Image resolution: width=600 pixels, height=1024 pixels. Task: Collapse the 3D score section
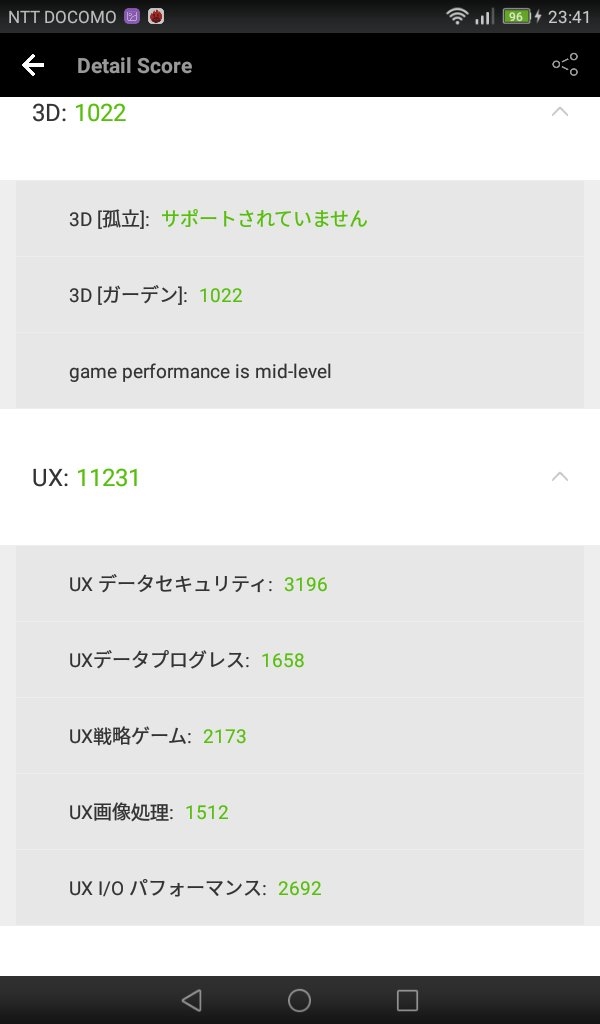pyautogui.click(x=560, y=112)
